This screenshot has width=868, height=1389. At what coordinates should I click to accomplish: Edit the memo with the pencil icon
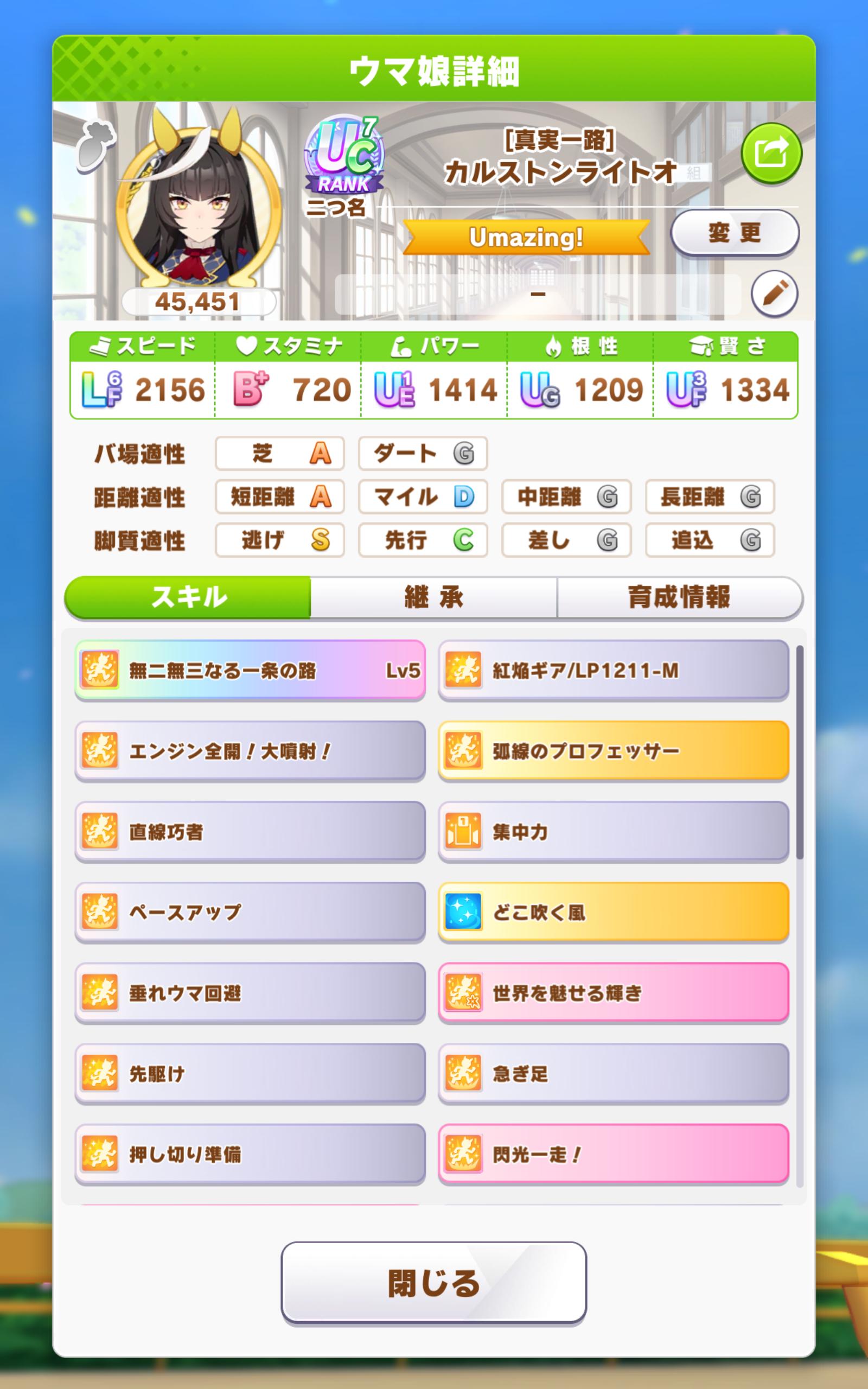tap(774, 294)
